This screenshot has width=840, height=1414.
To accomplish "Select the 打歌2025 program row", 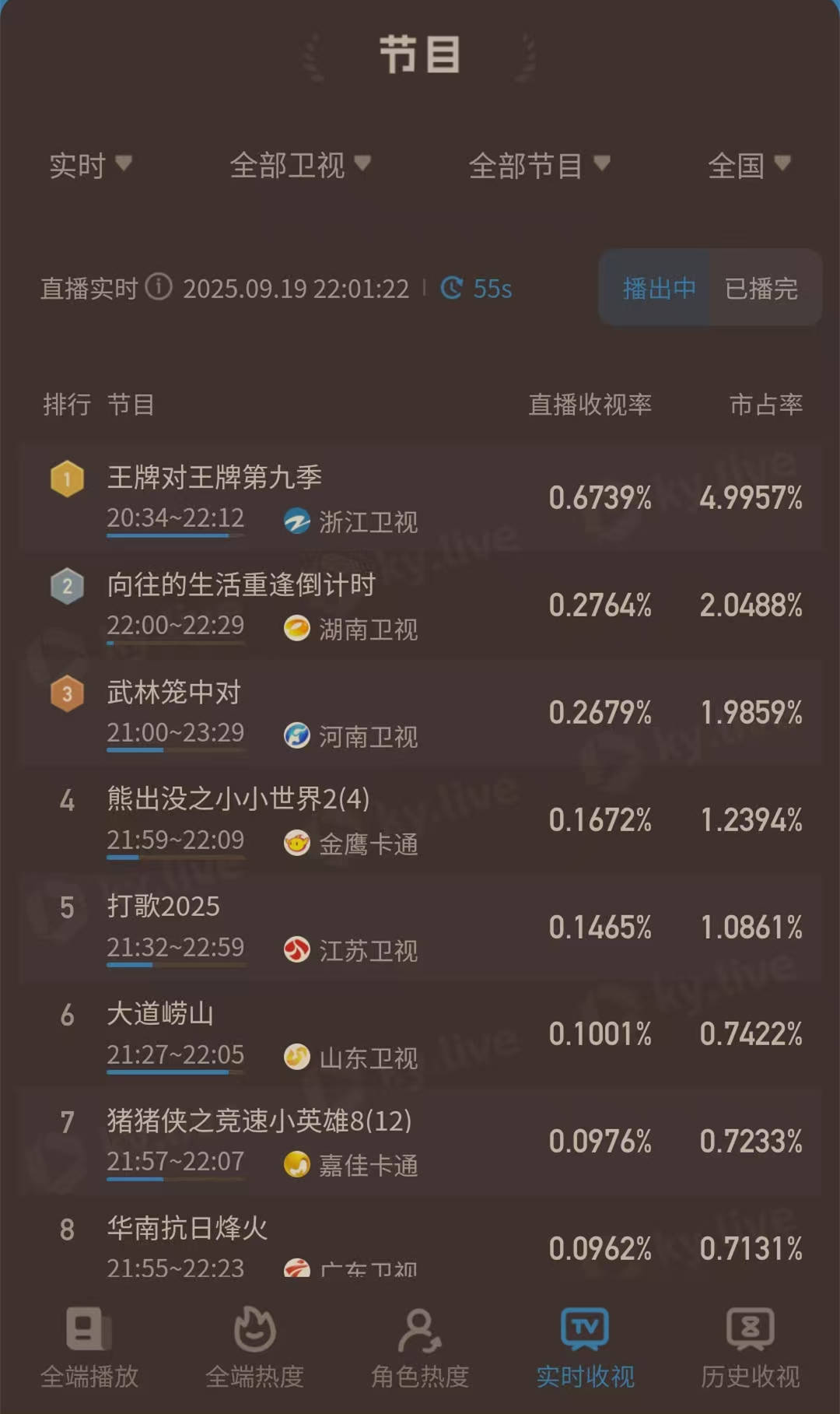I will (420, 928).
